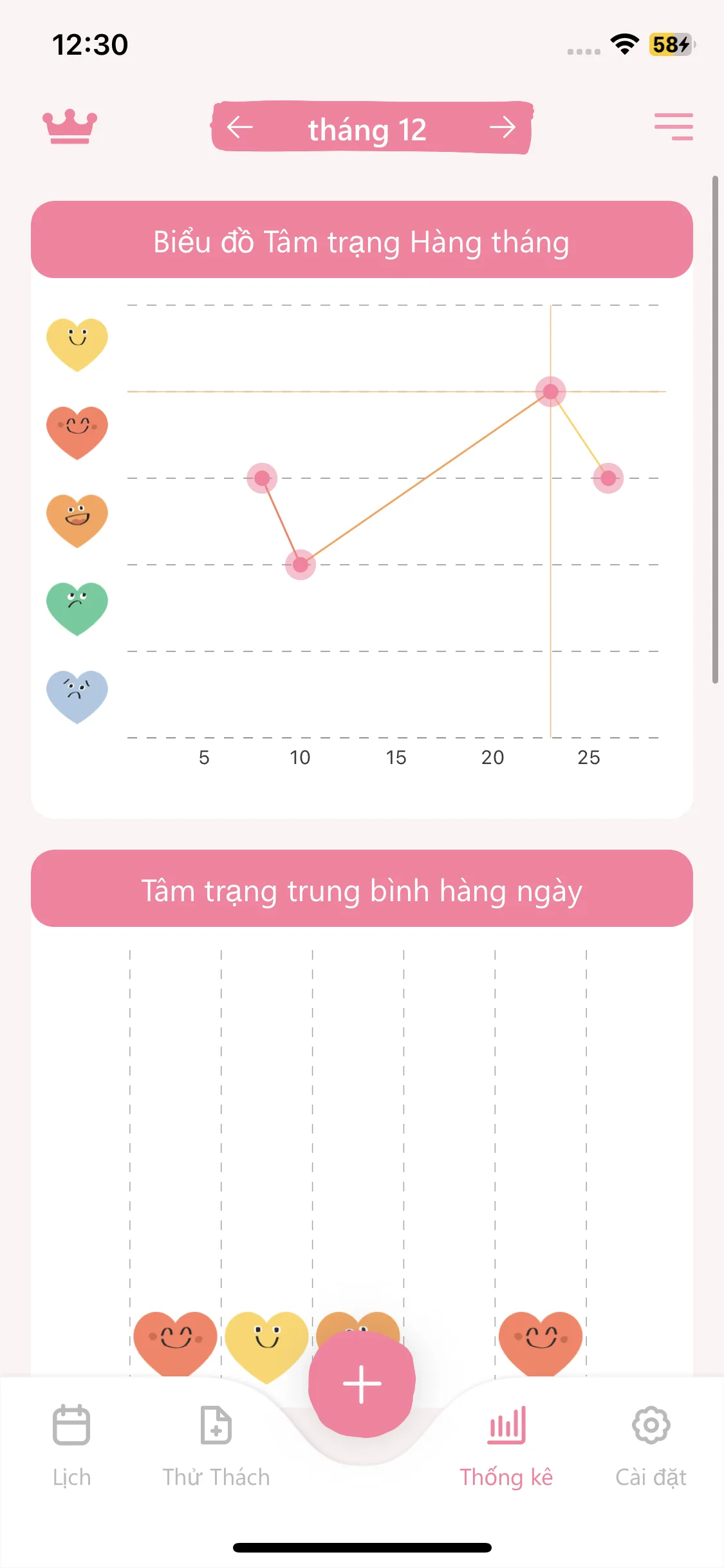Open the hamburger menu
Image resolution: width=724 pixels, height=1568 pixels.
click(x=673, y=126)
